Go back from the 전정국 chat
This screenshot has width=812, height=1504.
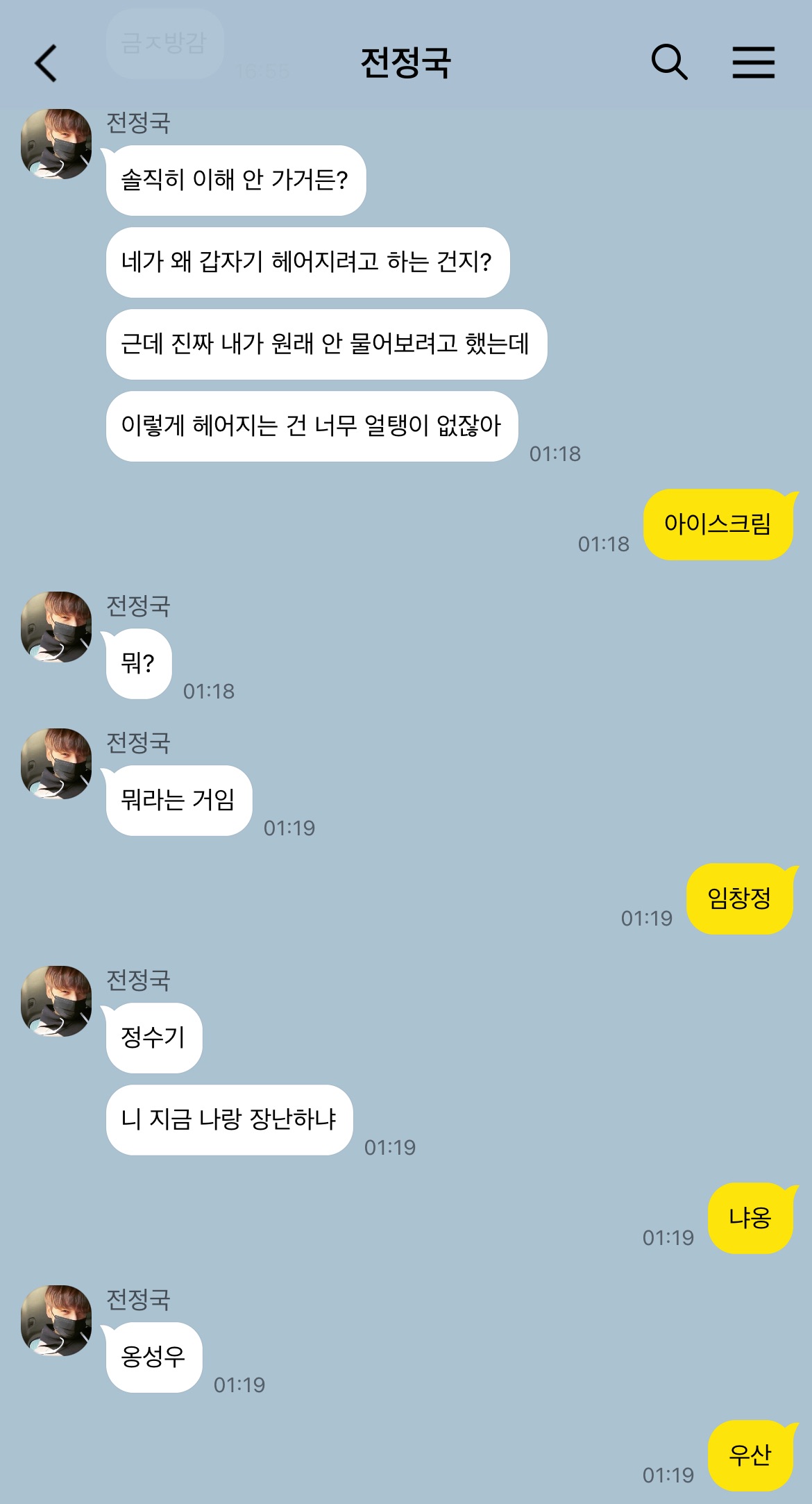click(46, 63)
